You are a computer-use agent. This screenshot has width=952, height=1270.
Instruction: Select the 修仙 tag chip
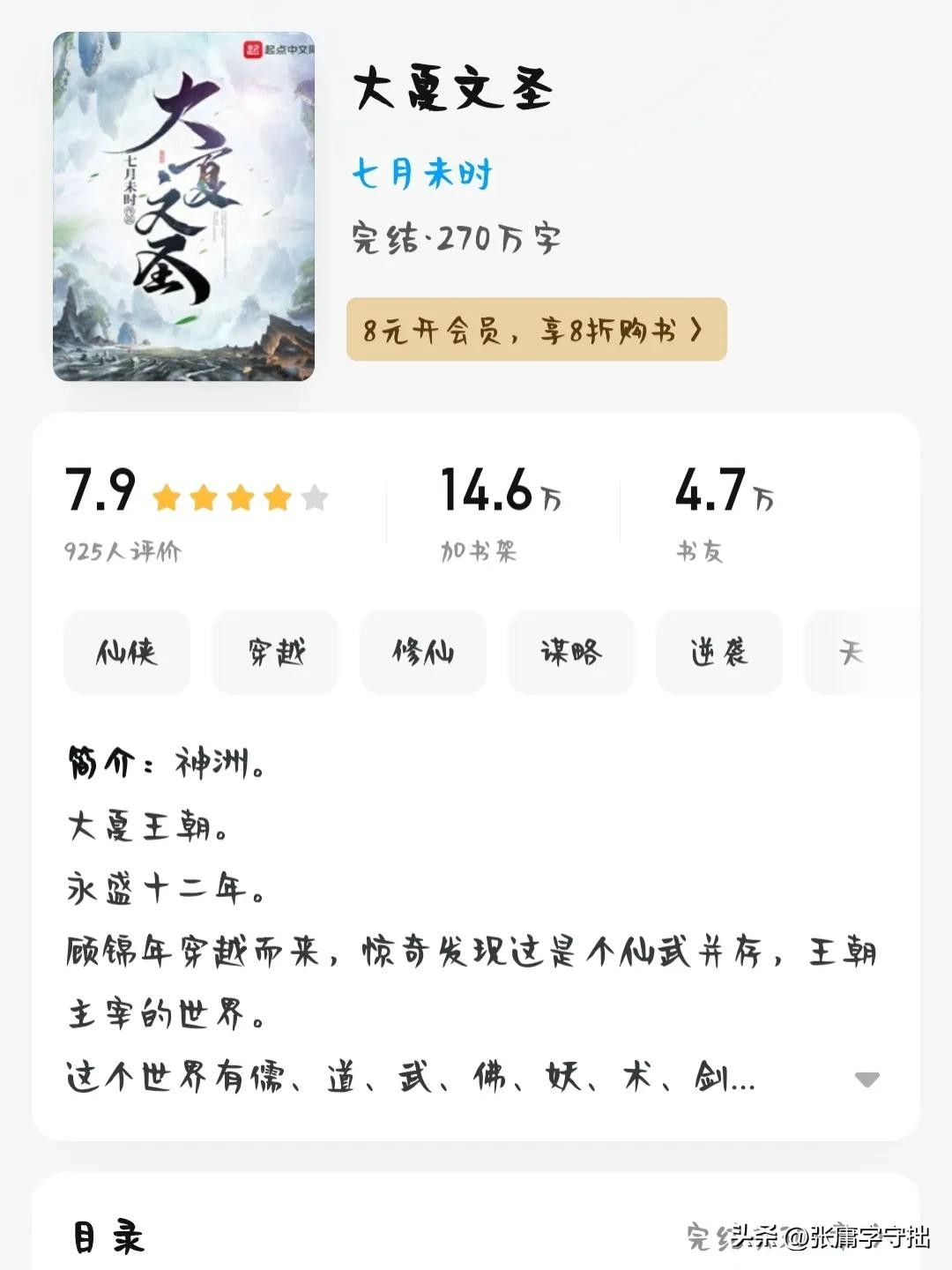(x=423, y=653)
